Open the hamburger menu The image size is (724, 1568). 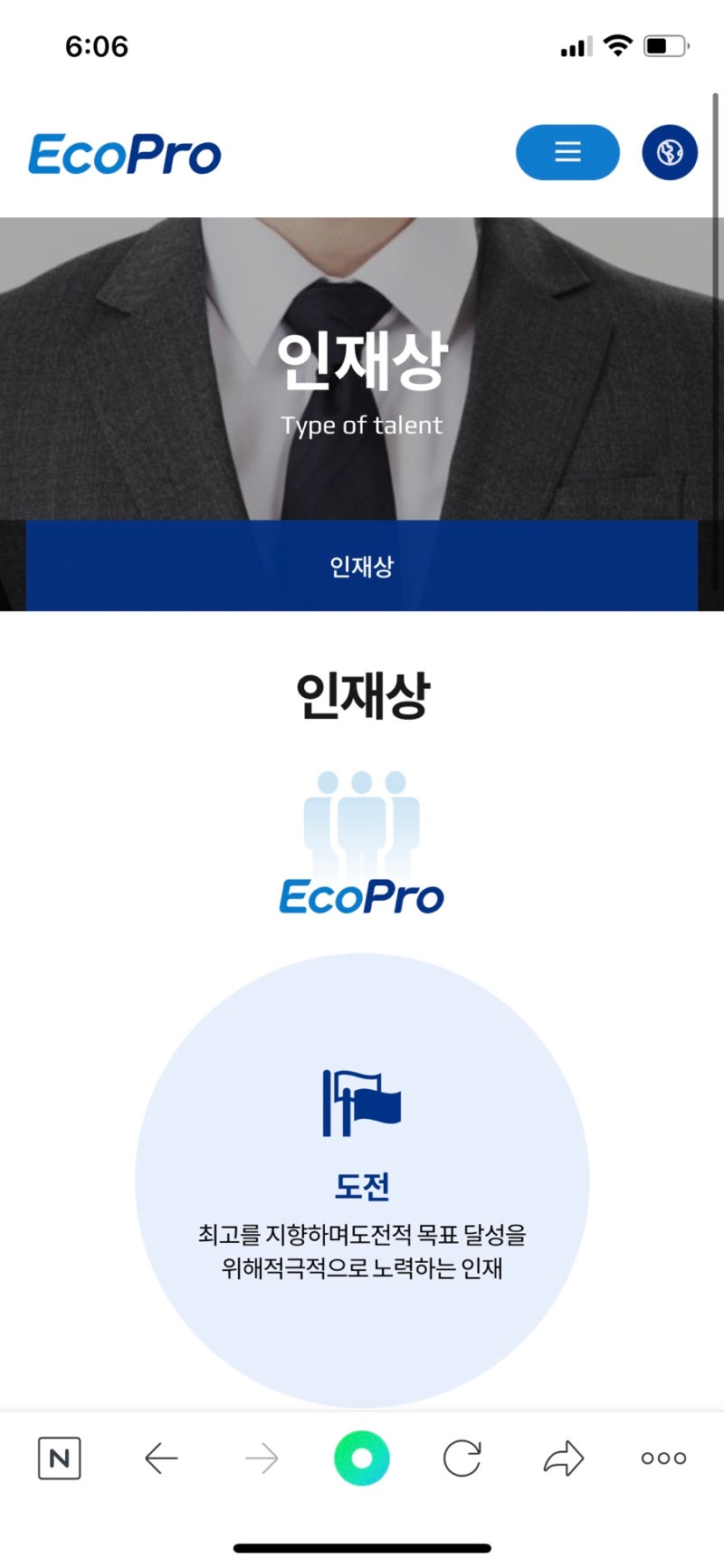567,152
